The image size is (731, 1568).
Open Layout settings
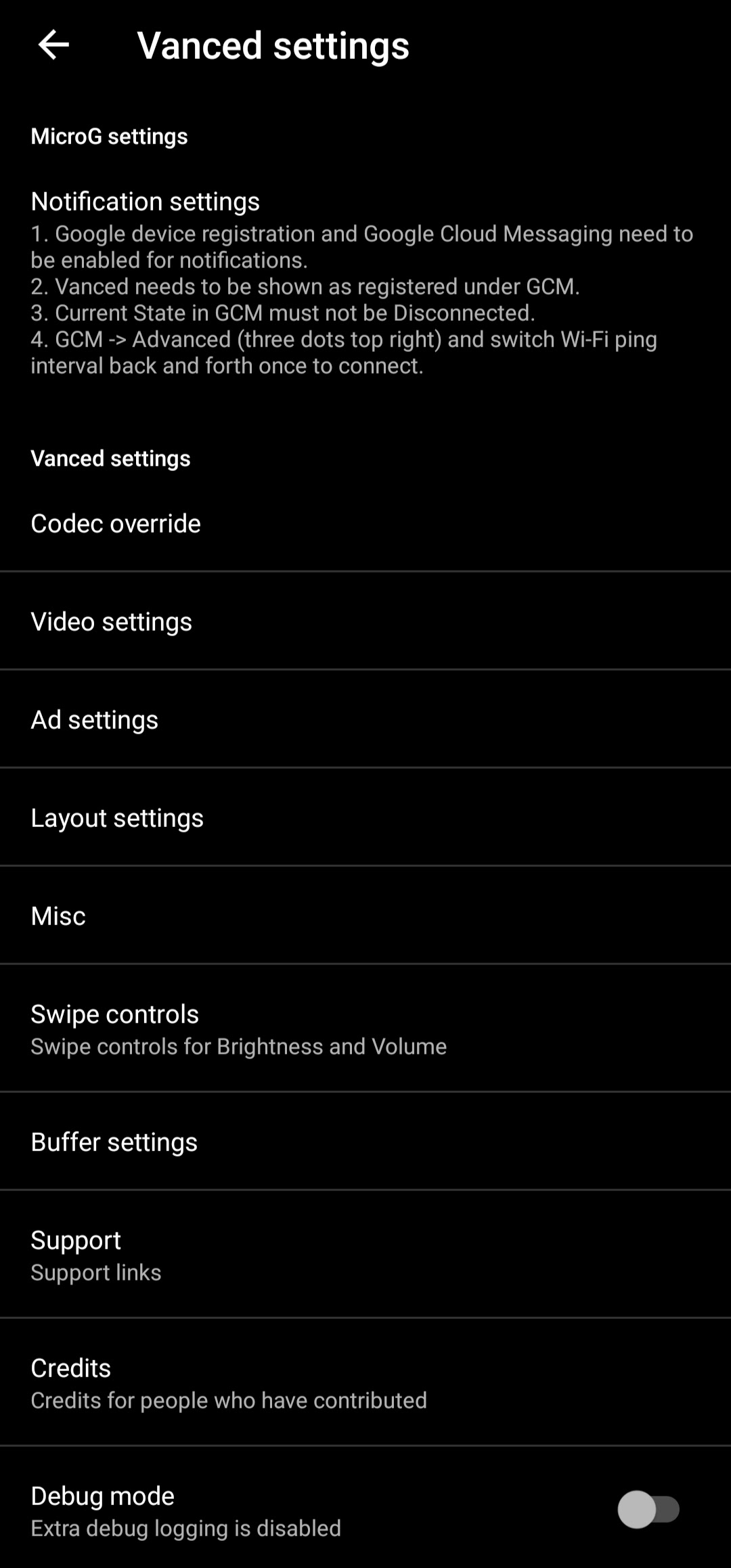[x=365, y=817]
